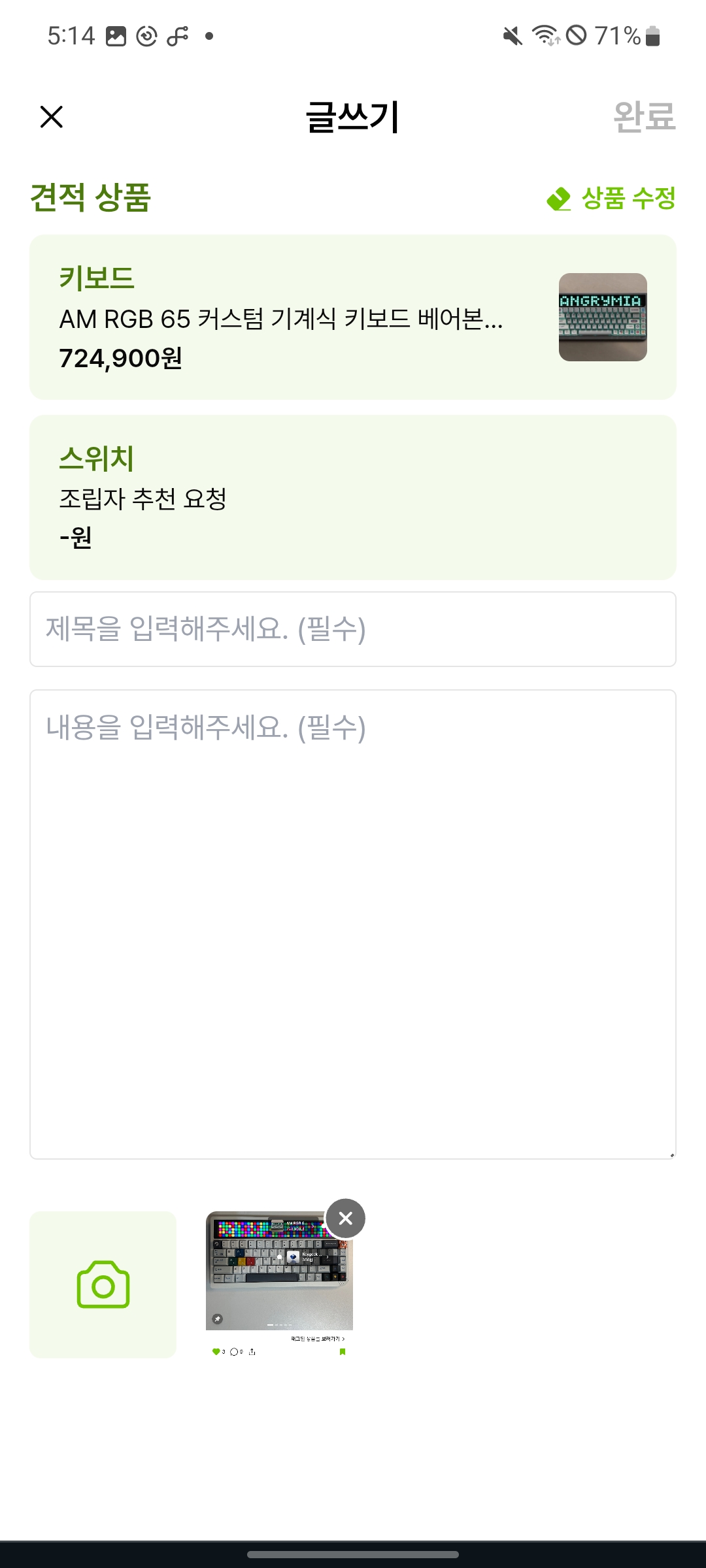Close the 글쓰기 screen with the X
Viewport: 706px width, 1568px height.
pos(51,117)
